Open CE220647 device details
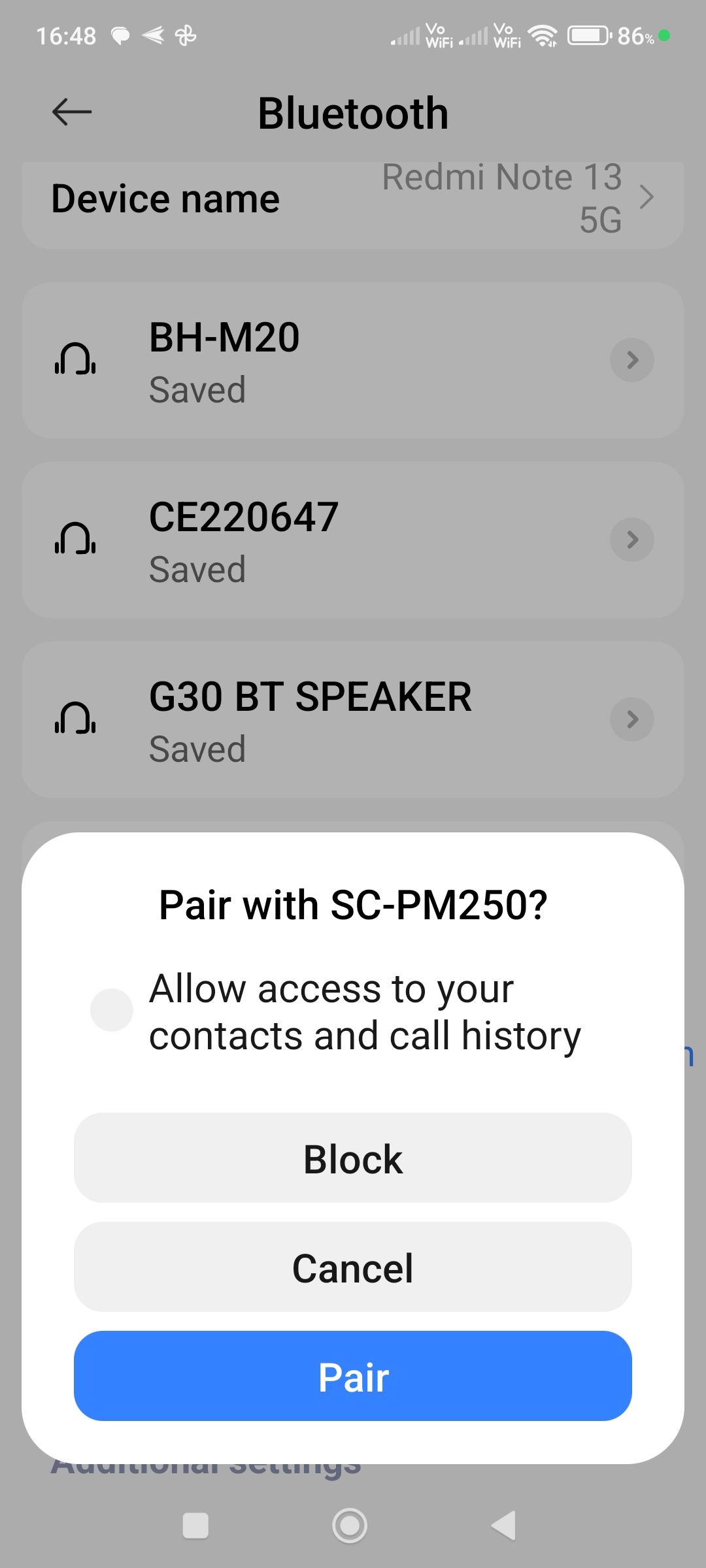This screenshot has width=706, height=1568. [x=631, y=540]
